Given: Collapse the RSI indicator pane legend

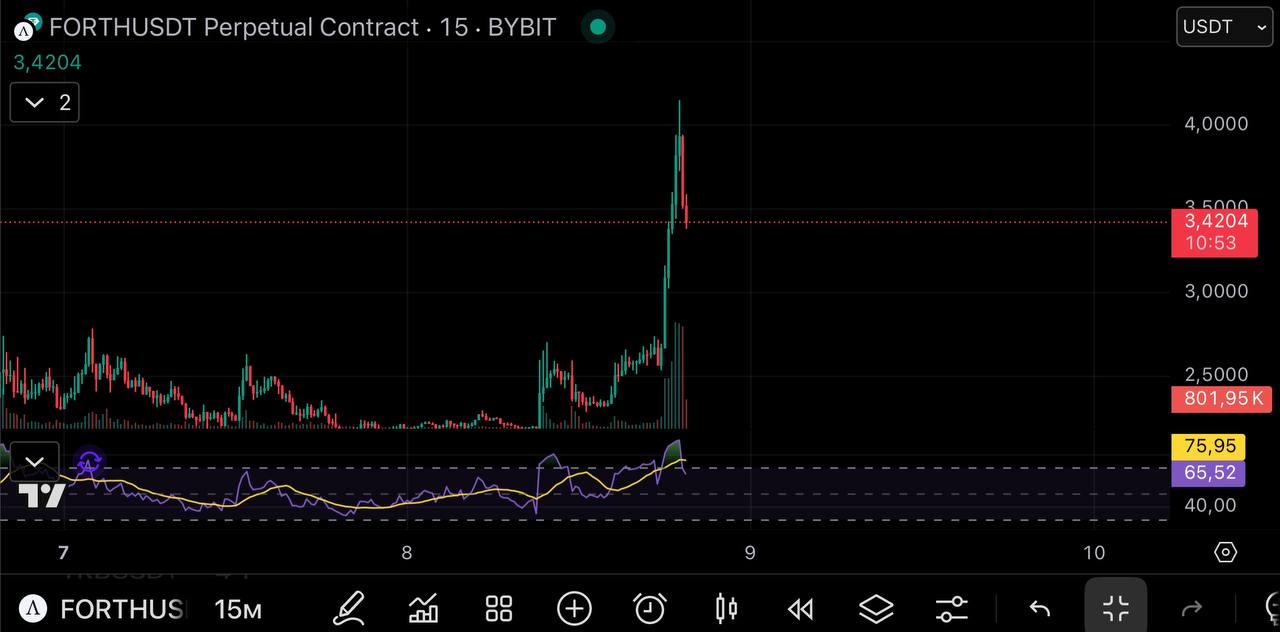Looking at the screenshot, I should pyautogui.click(x=35, y=461).
